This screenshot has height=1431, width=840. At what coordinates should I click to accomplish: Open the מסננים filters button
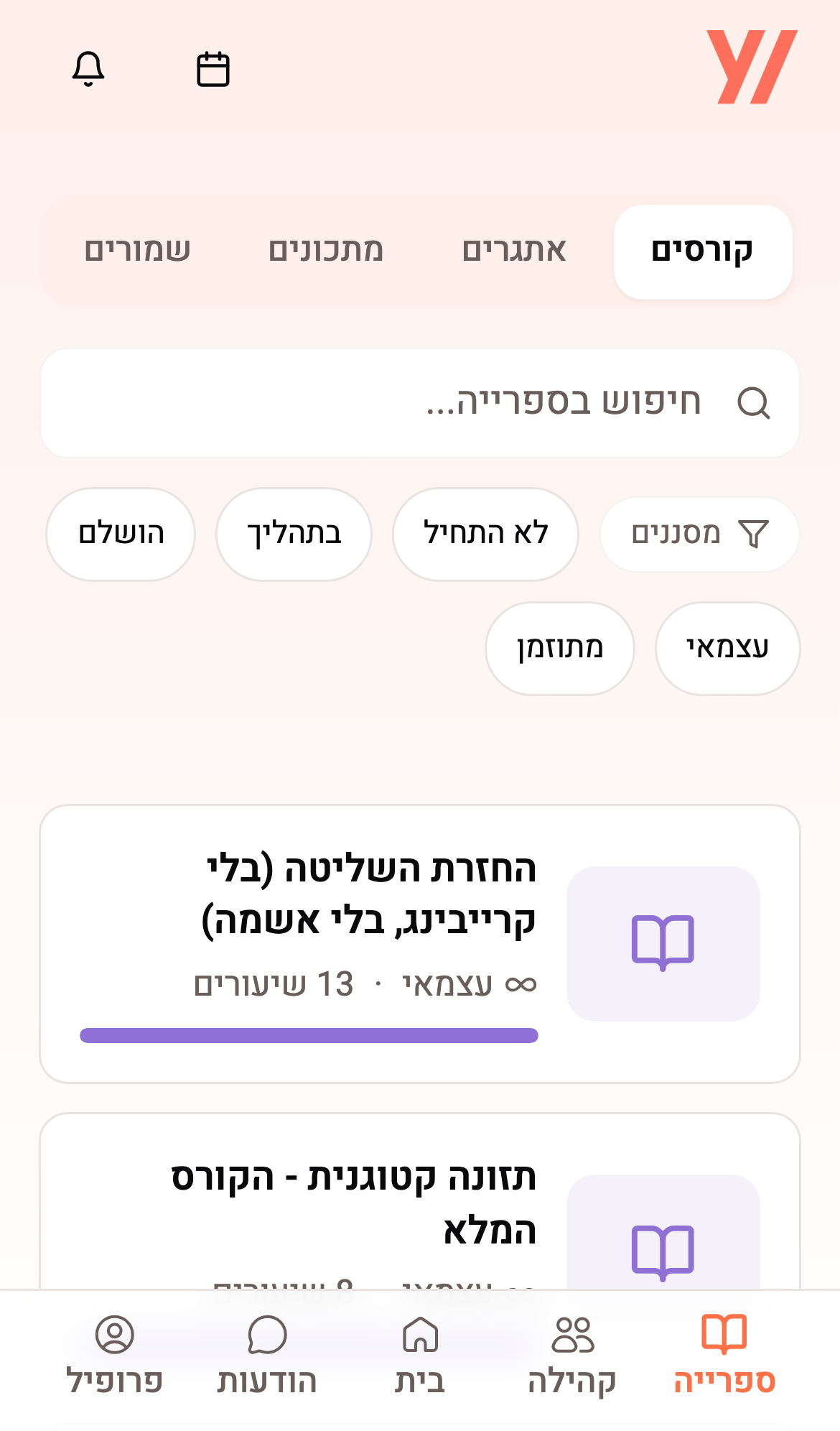tap(699, 534)
